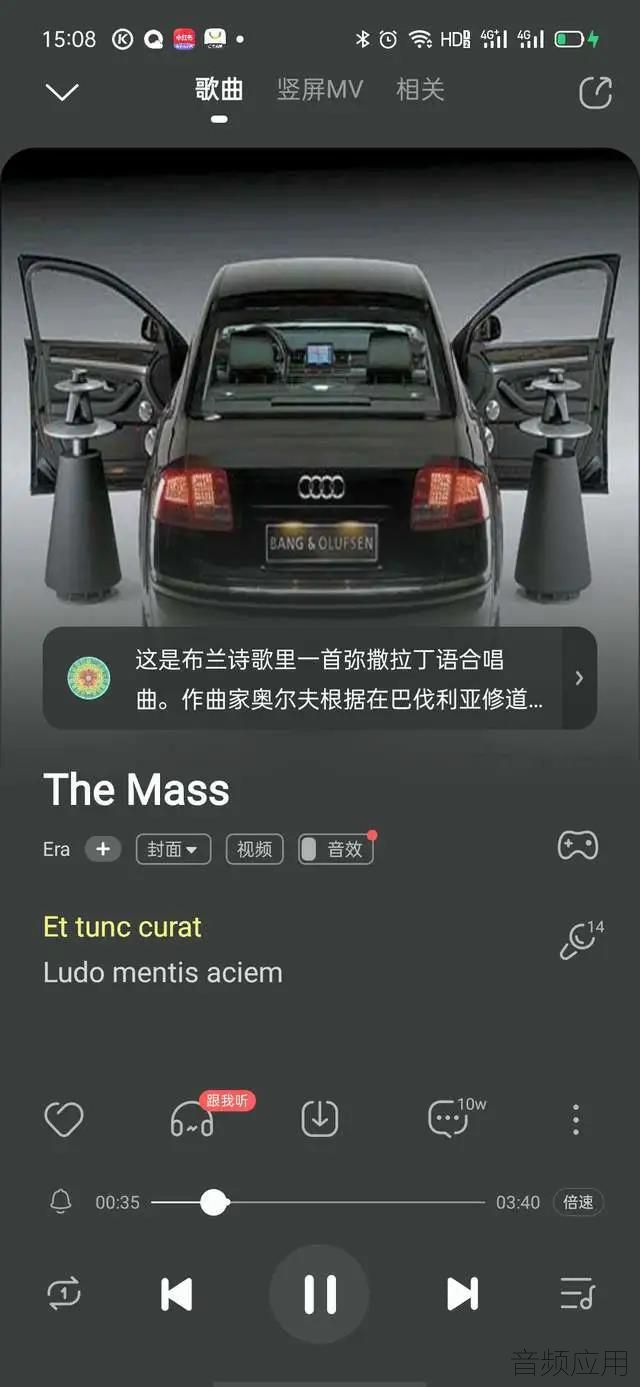Open the 10w comments
The height and width of the screenshot is (1387, 640).
(x=449, y=1119)
